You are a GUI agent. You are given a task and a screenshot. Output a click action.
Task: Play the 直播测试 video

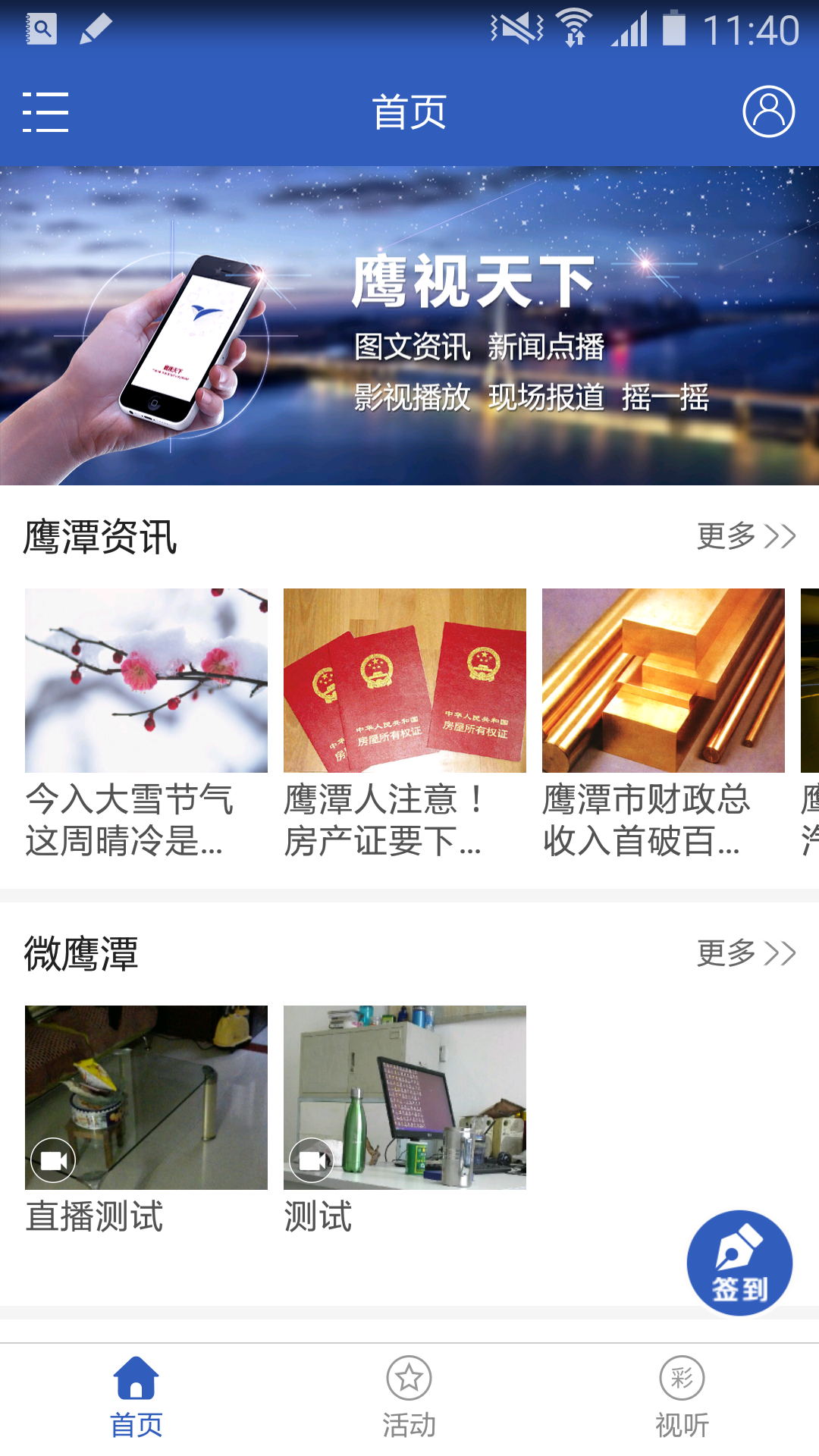146,1097
